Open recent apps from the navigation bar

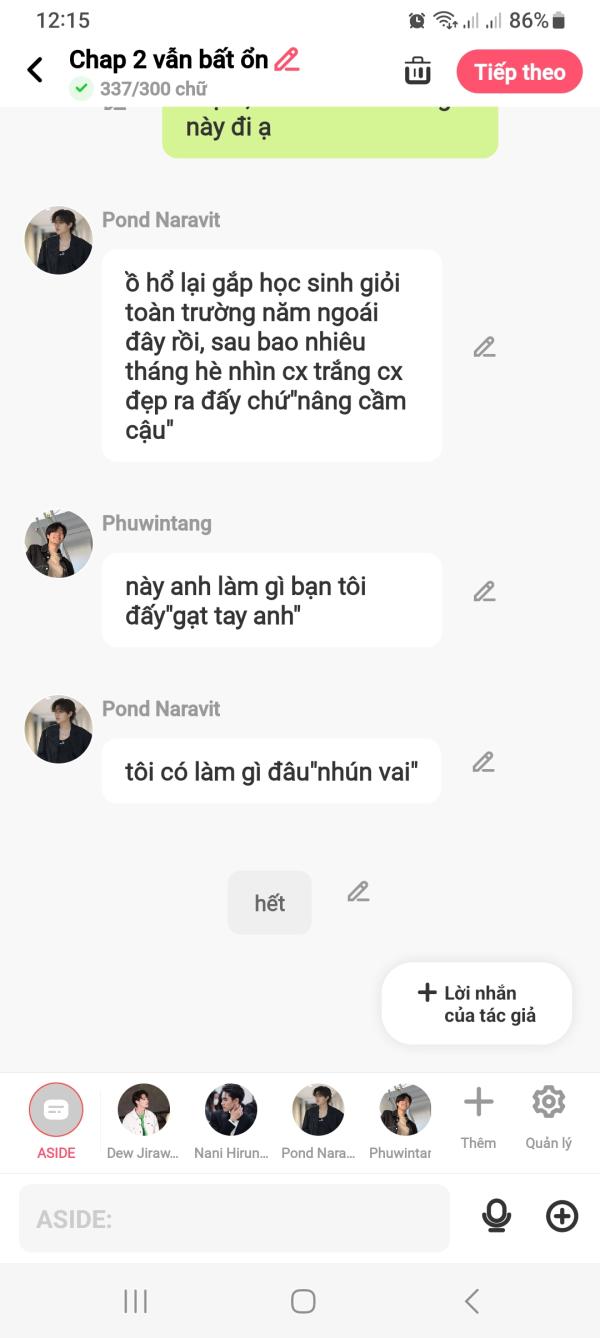tap(135, 1301)
